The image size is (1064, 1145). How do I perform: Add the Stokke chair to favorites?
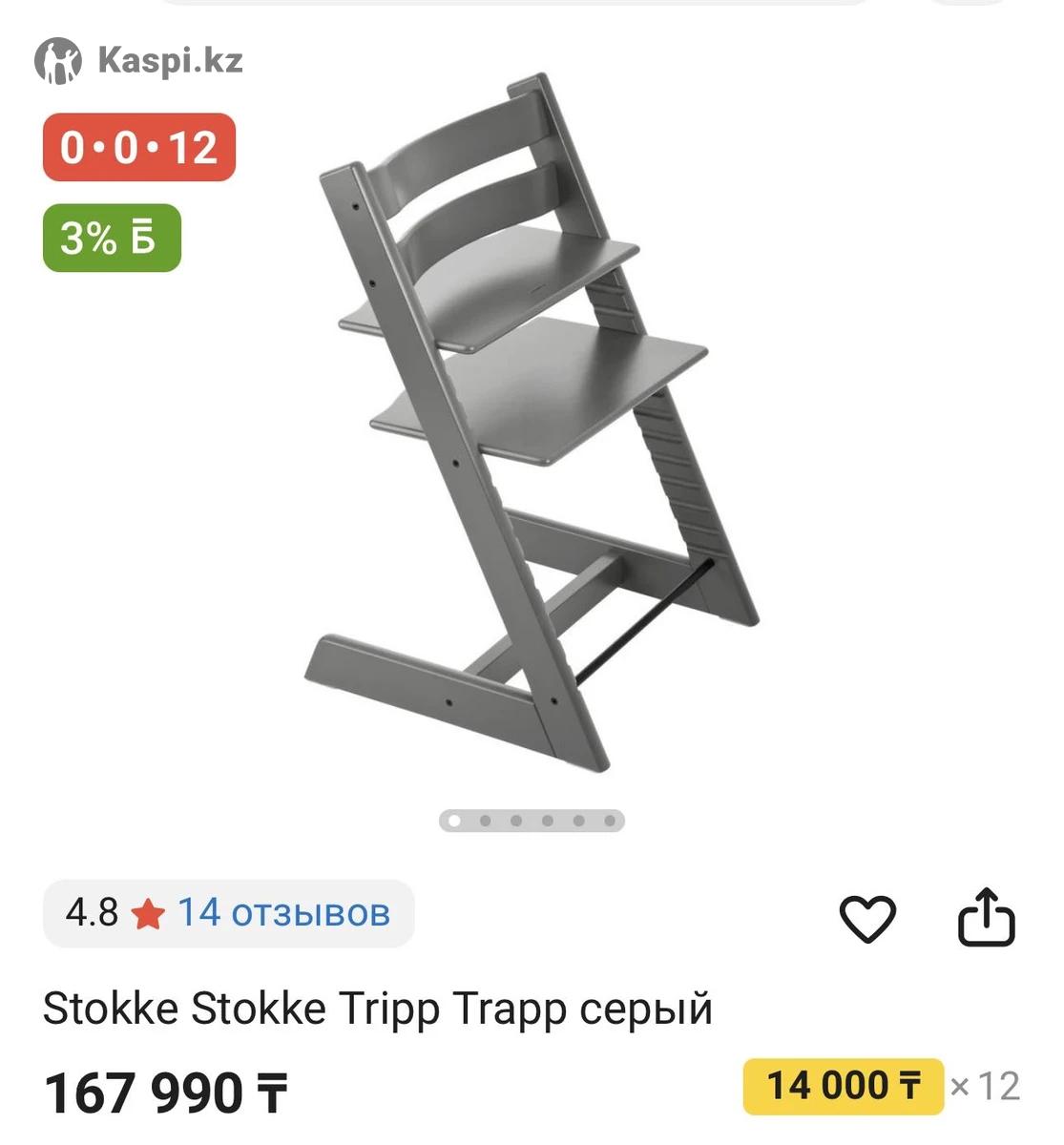(866, 919)
